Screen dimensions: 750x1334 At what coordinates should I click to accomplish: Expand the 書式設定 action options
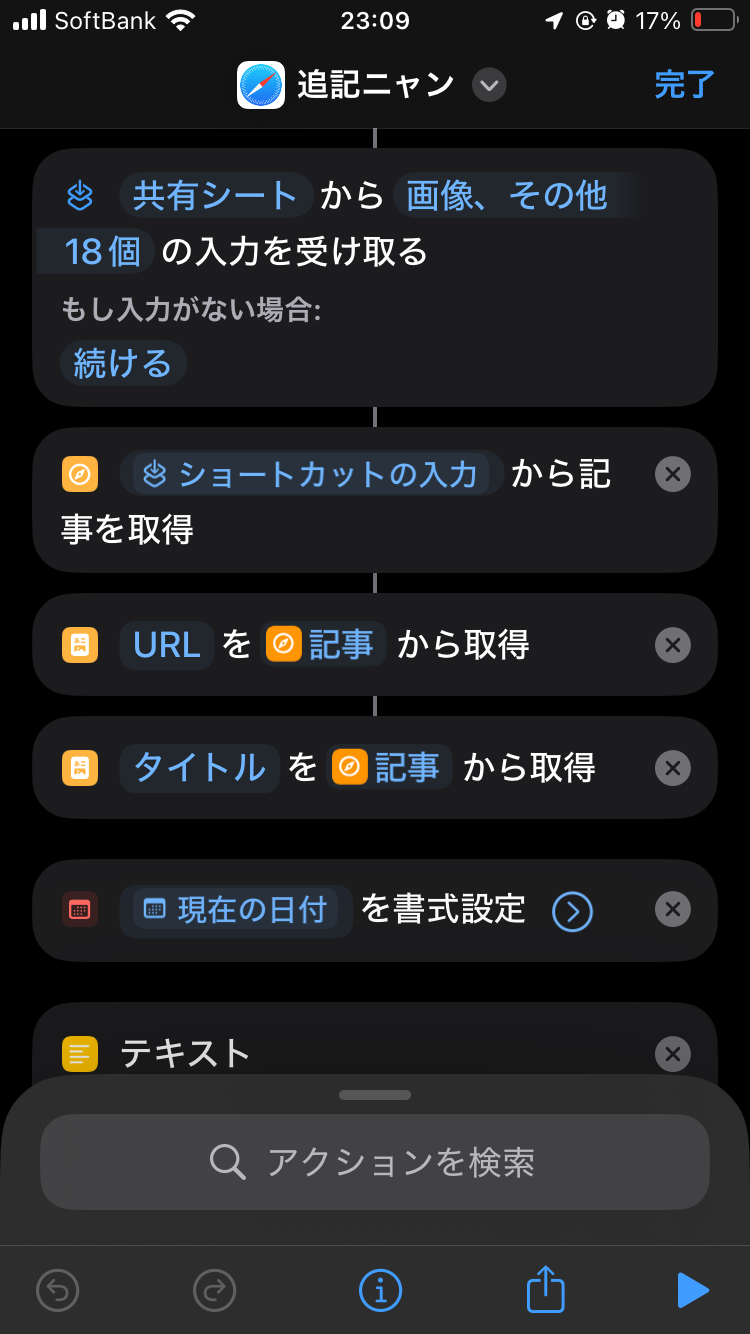pyautogui.click(x=572, y=911)
